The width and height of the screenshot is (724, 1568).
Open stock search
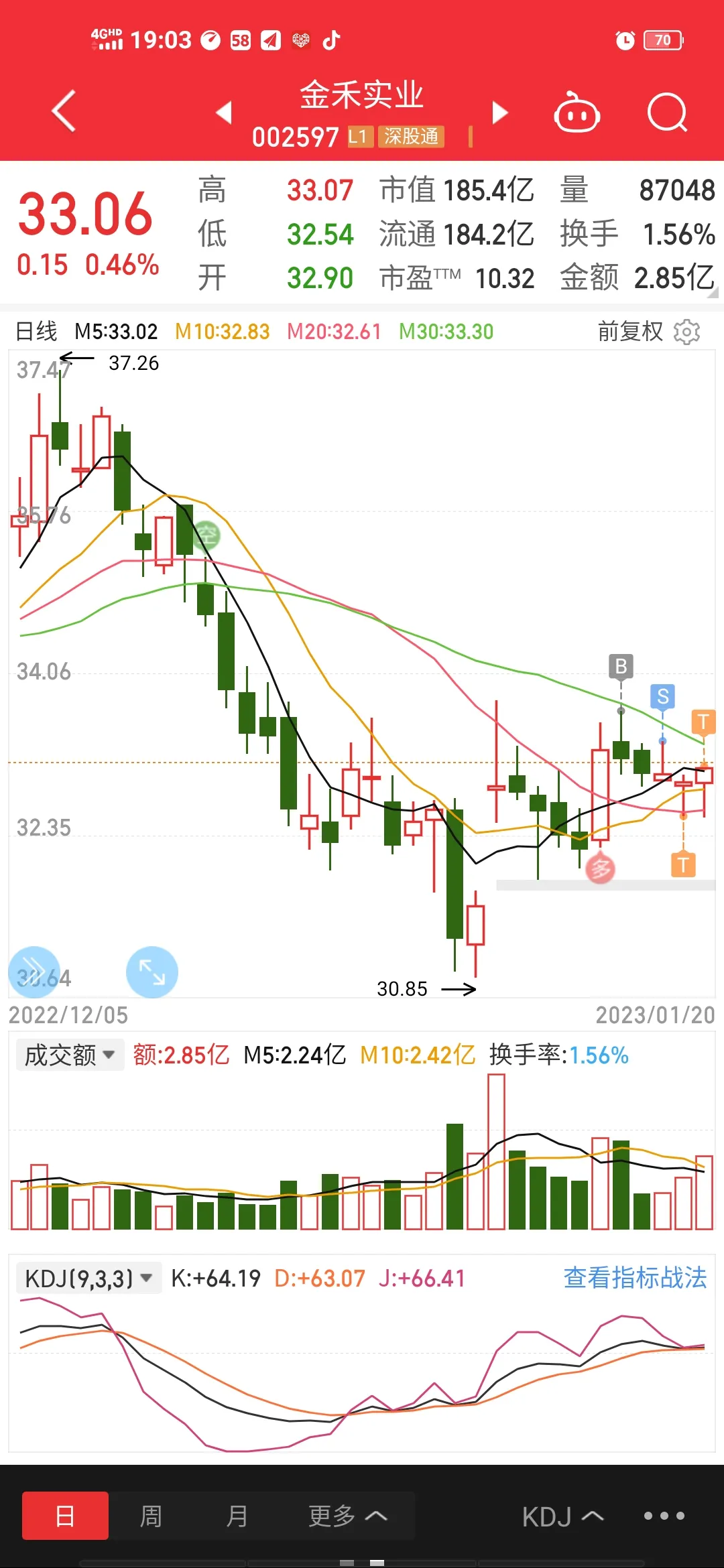[667, 113]
